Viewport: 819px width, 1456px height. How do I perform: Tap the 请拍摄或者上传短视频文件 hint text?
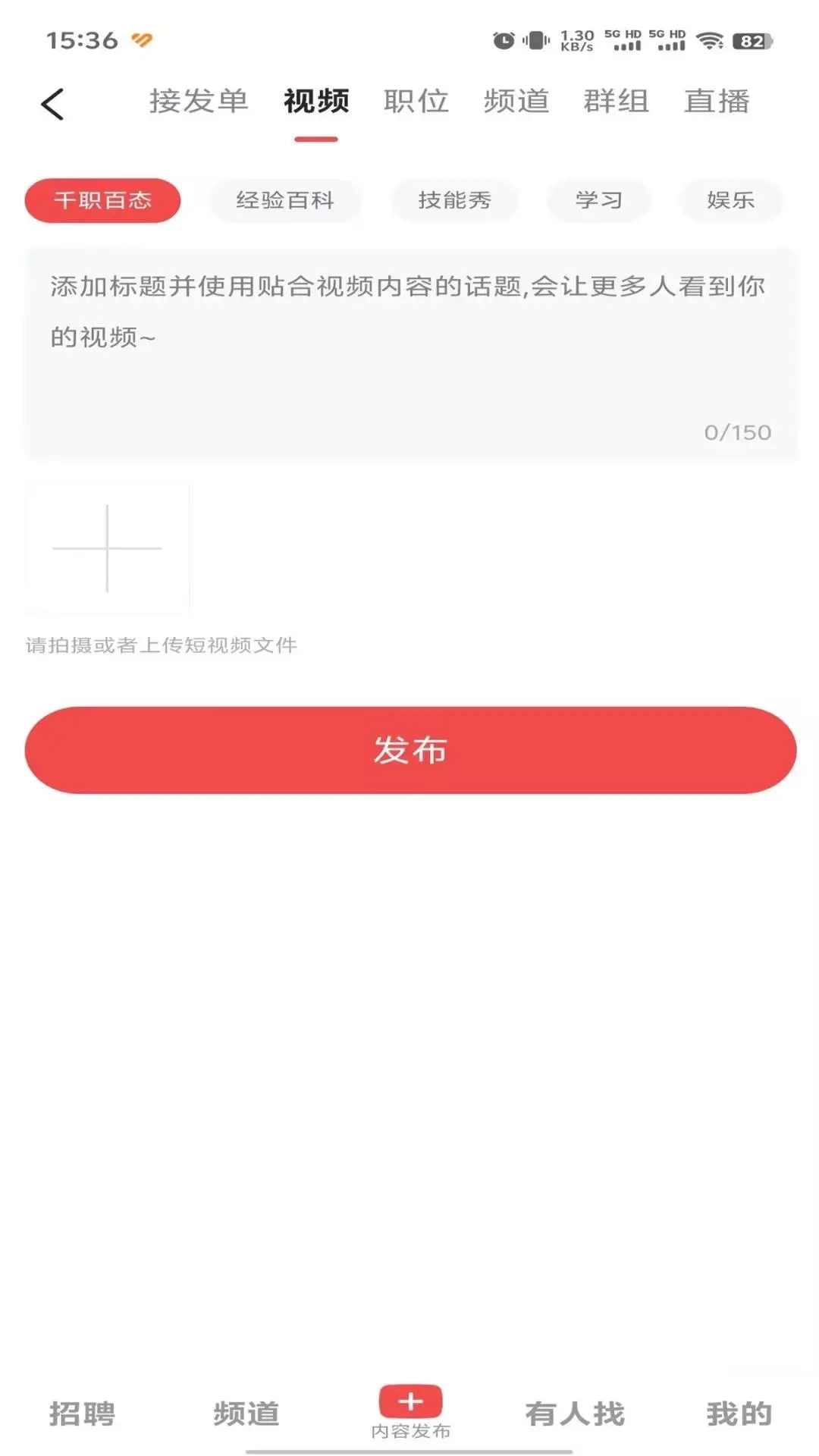[x=160, y=645]
